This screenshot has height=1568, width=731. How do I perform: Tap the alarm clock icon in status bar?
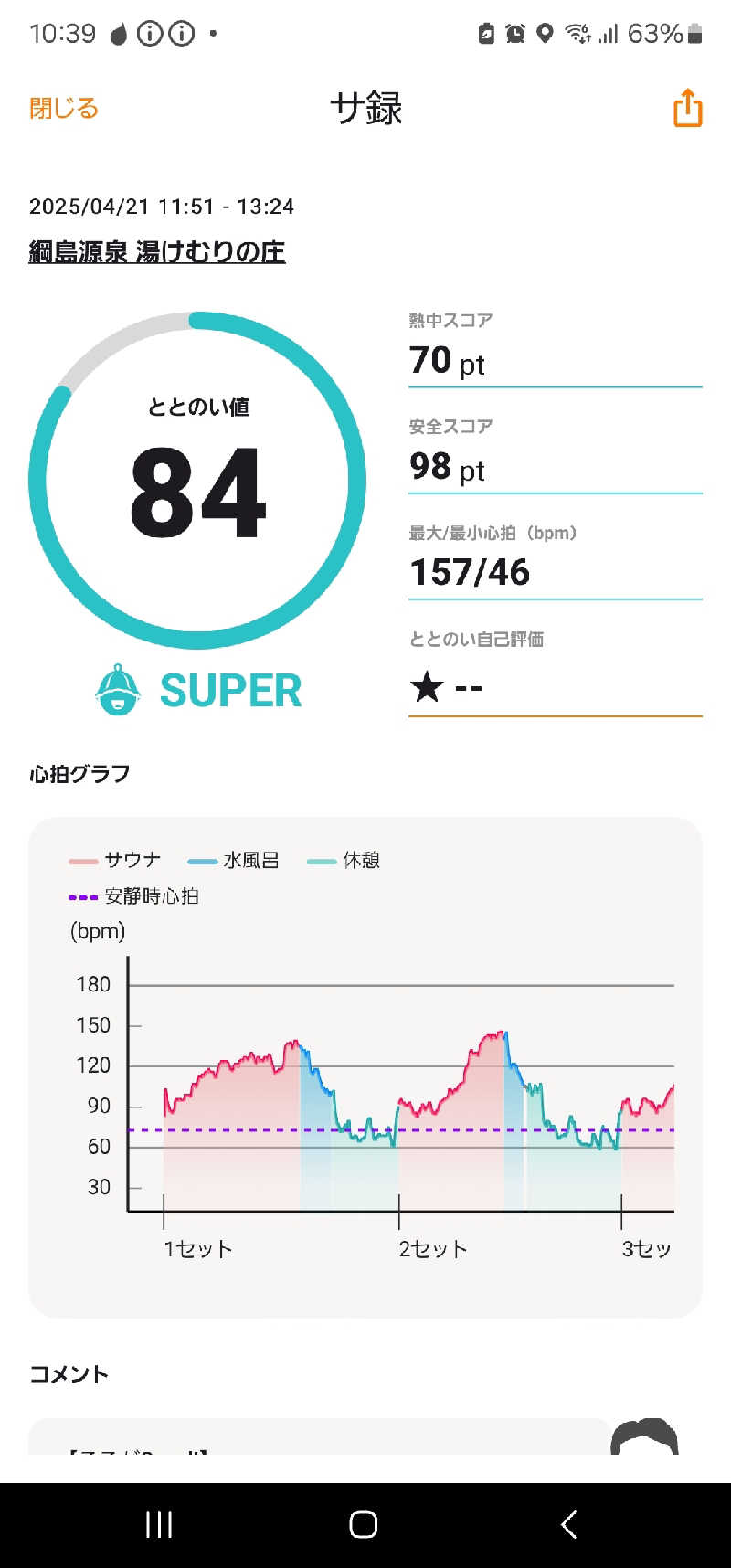tap(514, 33)
